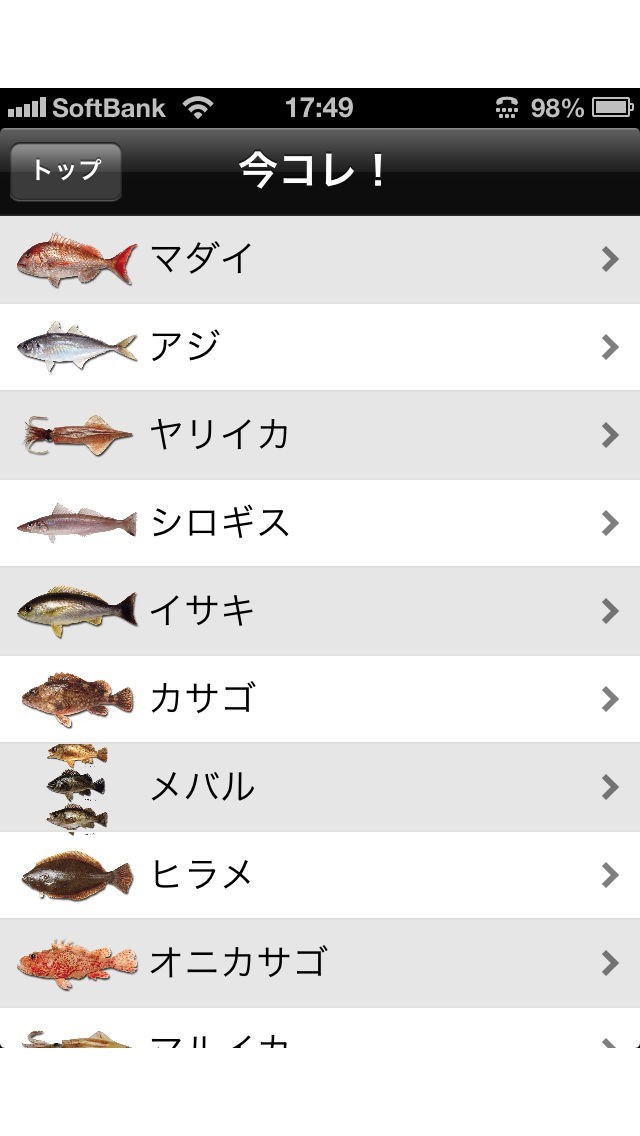View details for シロギス
The width and height of the screenshot is (640, 1136).
[x=320, y=523]
